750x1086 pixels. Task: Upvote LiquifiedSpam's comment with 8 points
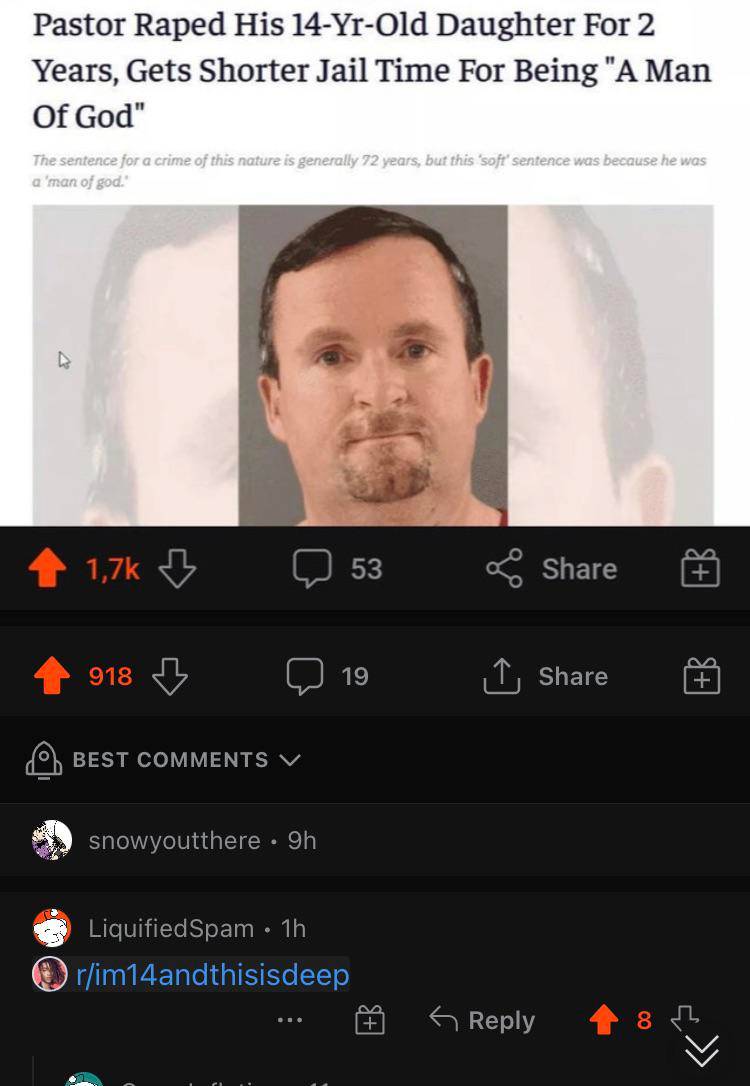tap(603, 1020)
